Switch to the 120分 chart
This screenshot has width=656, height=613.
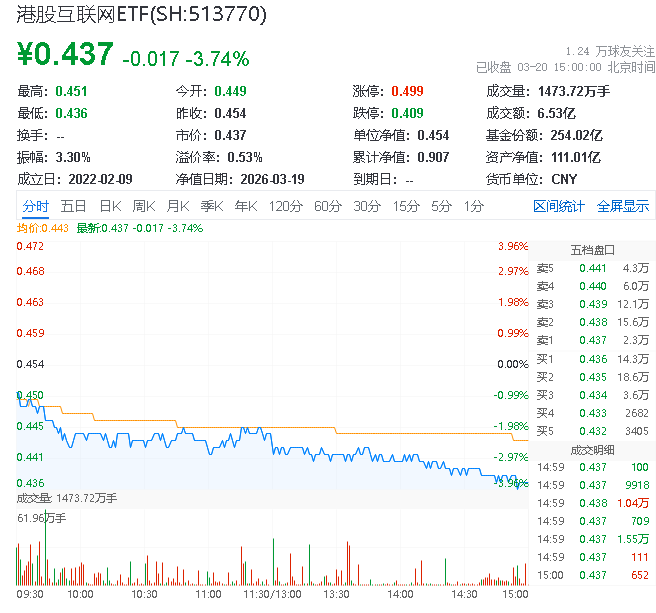click(x=285, y=206)
